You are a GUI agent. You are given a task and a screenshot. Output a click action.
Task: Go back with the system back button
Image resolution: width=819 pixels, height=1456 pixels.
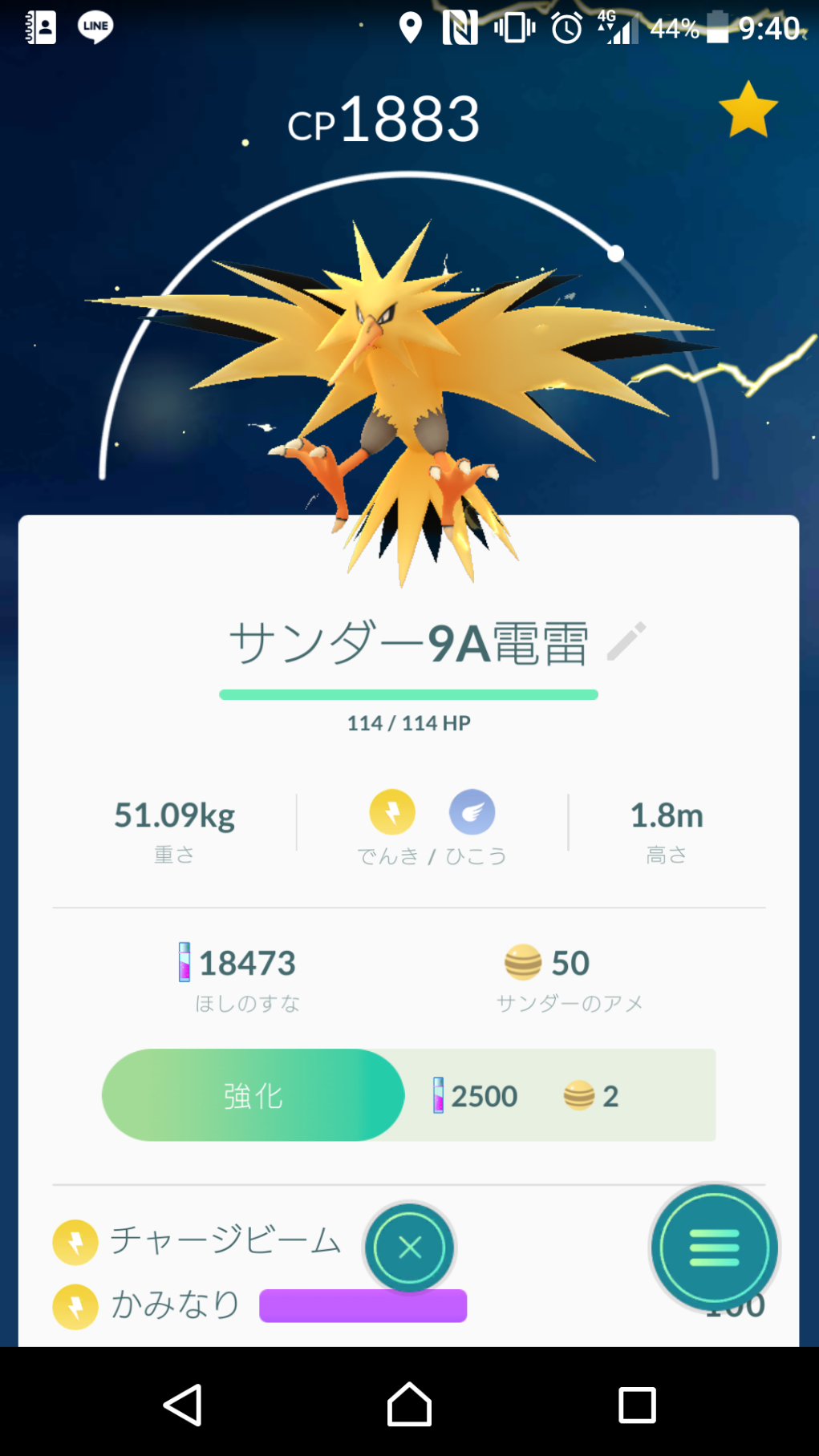pyautogui.click(x=183, y=1405)
